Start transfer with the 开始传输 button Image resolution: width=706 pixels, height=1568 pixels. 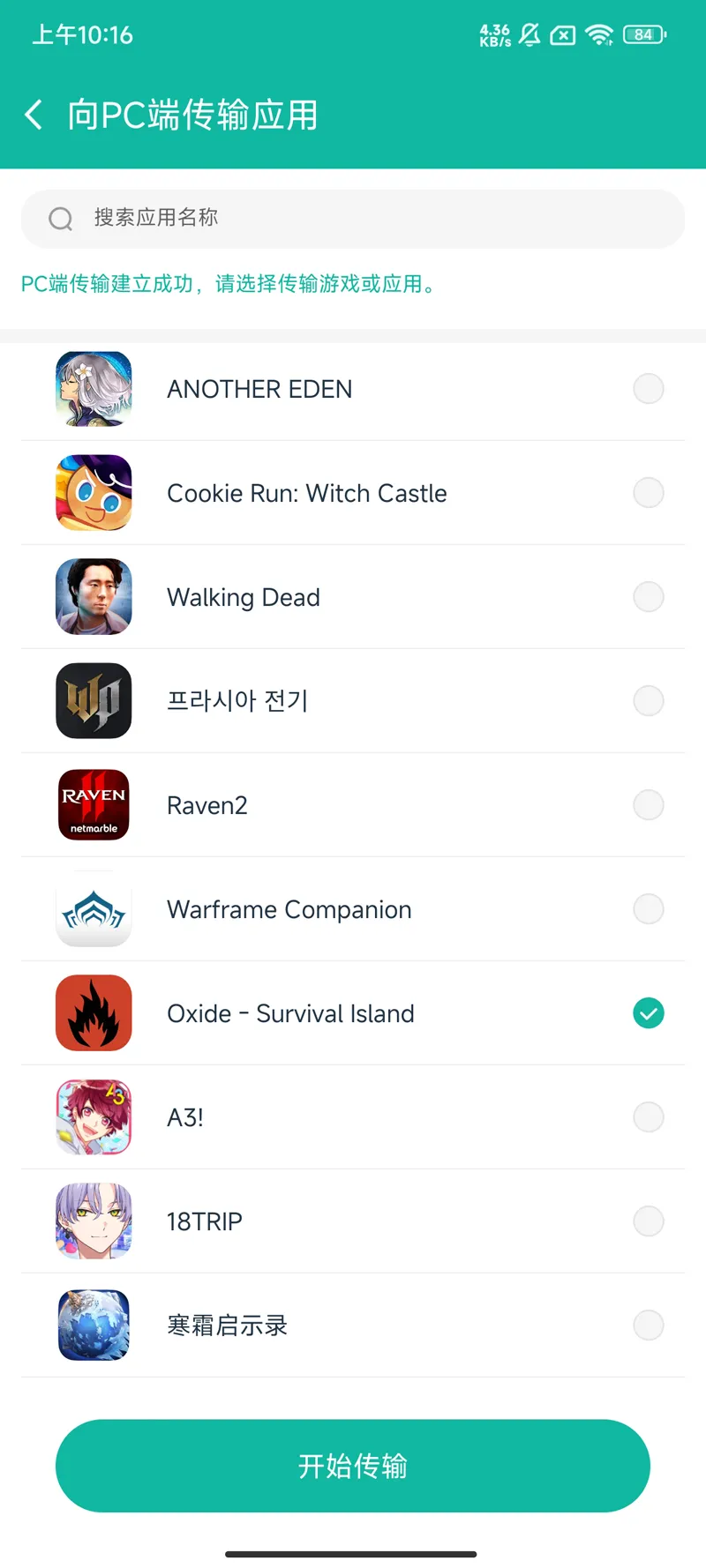353,1466
